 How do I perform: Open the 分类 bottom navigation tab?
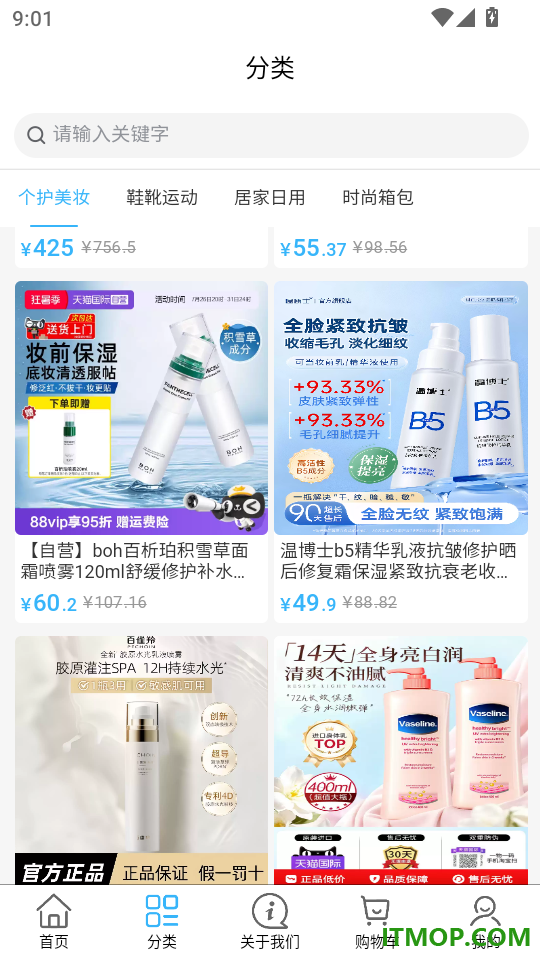pos(162,921)
